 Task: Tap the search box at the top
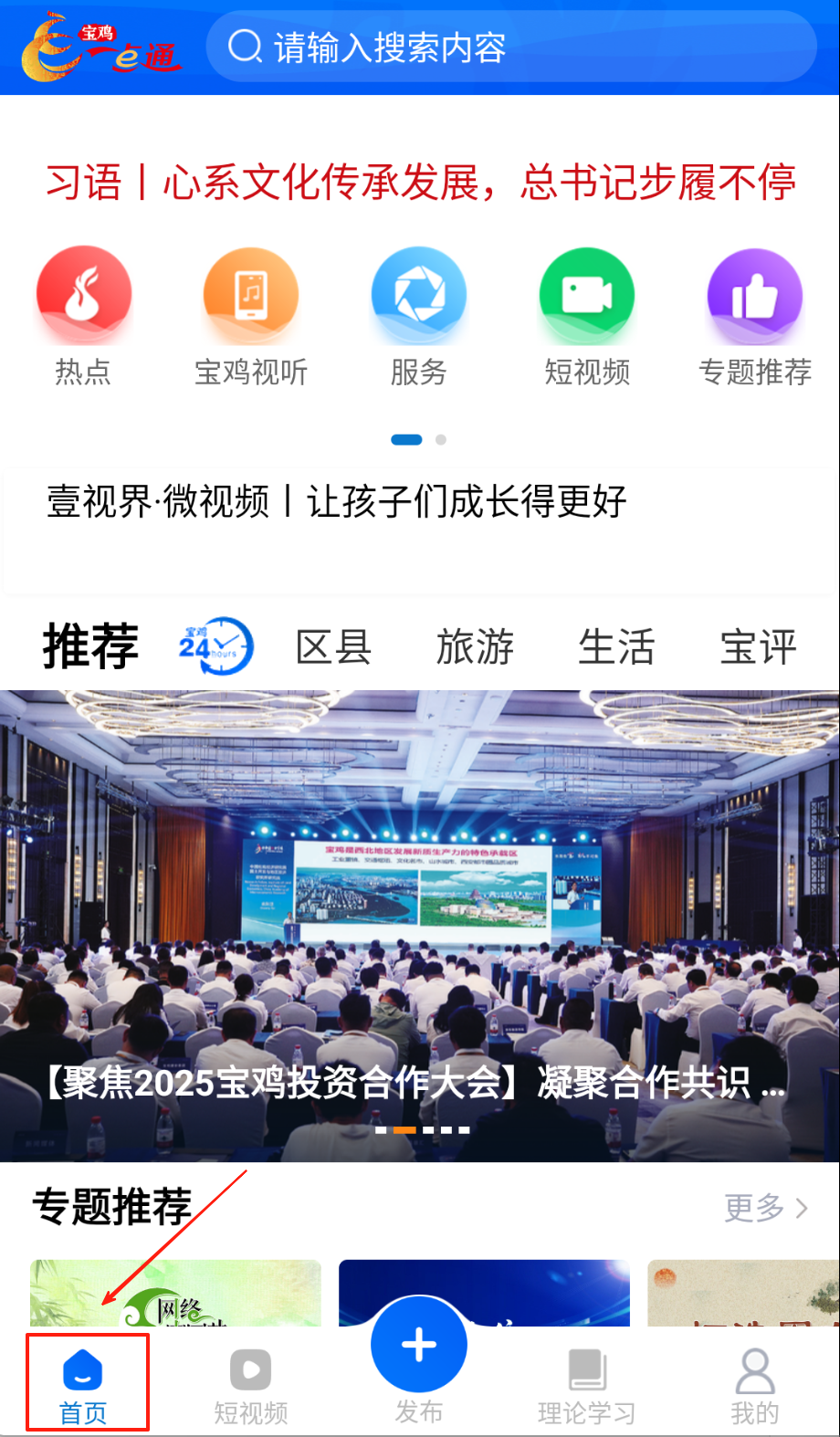click(509, 47)
